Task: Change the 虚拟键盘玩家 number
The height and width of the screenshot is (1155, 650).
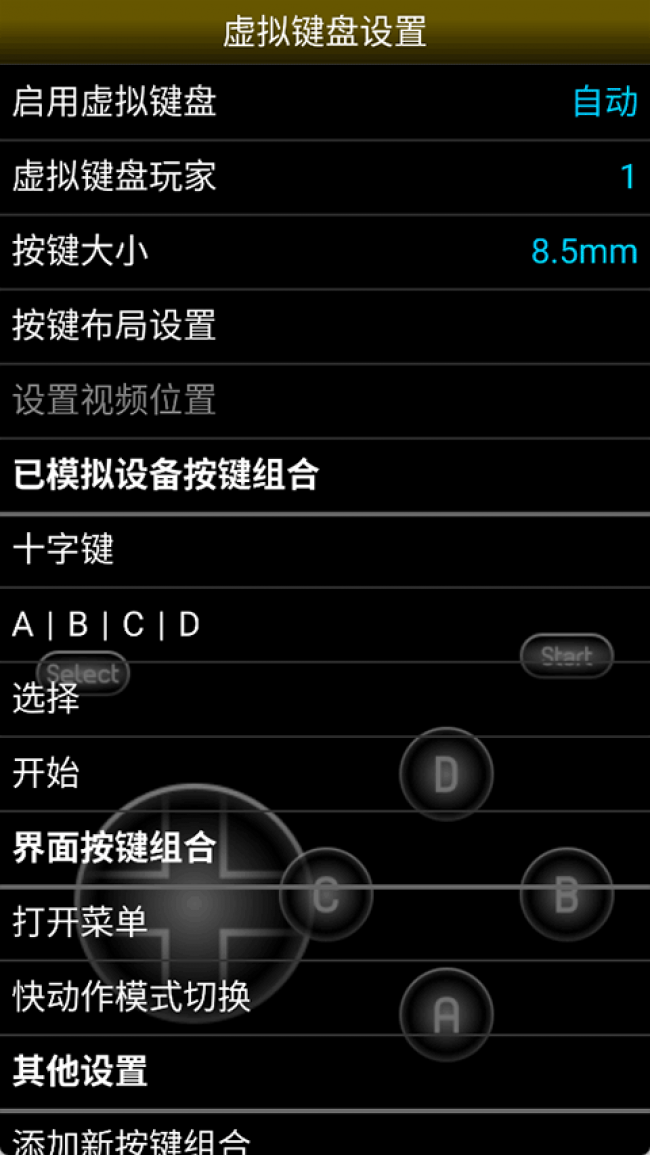Action: (x=325, y=177)
